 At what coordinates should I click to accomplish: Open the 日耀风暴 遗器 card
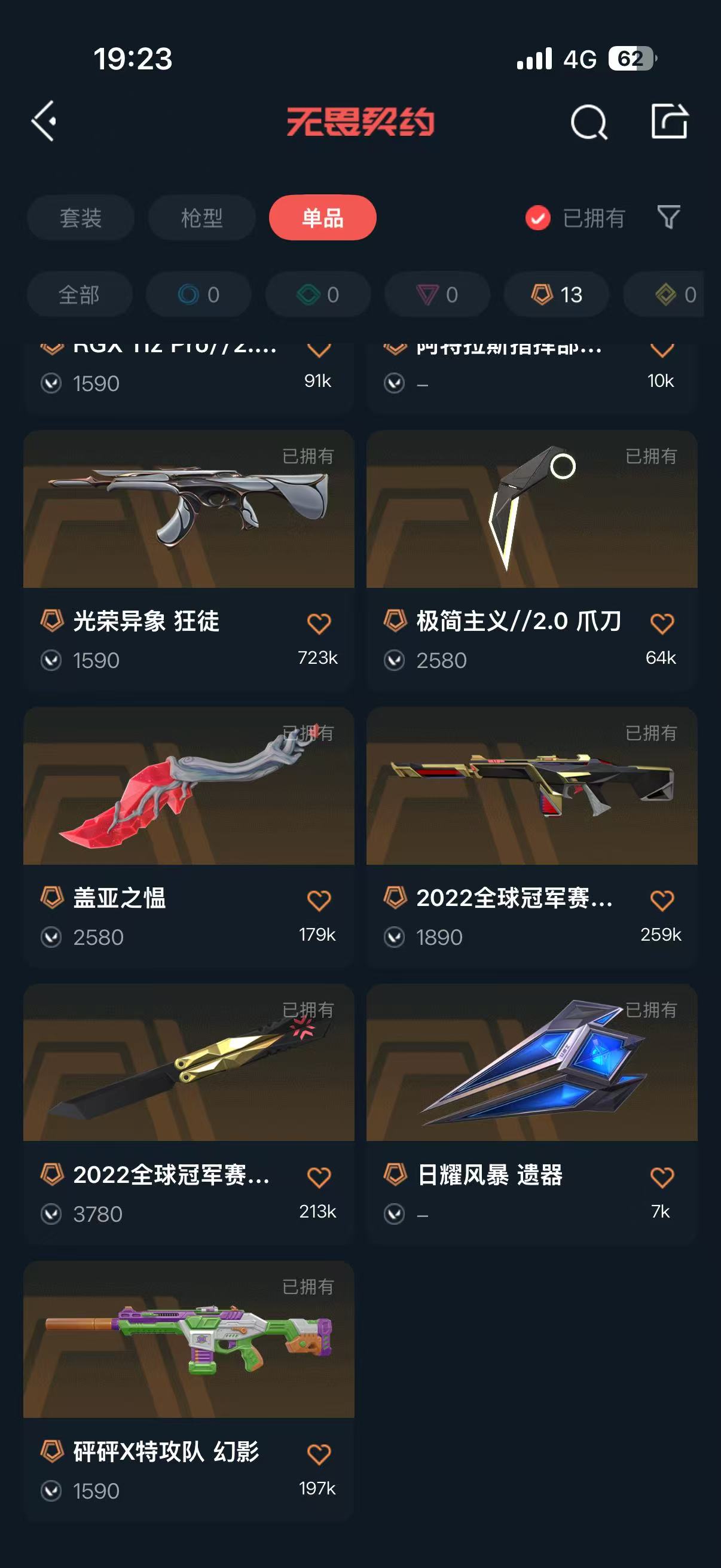[531, 1114]
